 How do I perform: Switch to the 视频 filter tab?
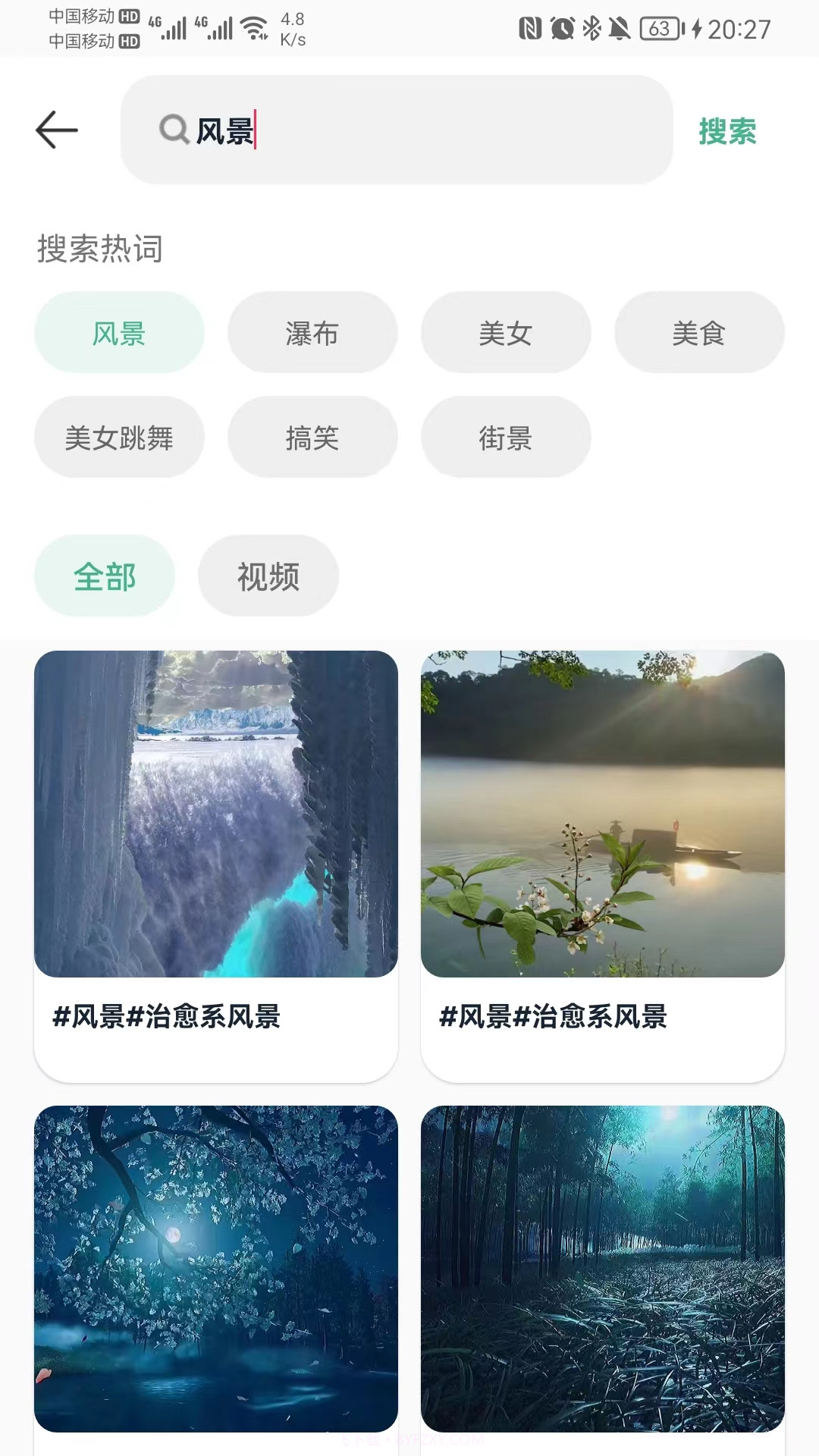(269, 576)
